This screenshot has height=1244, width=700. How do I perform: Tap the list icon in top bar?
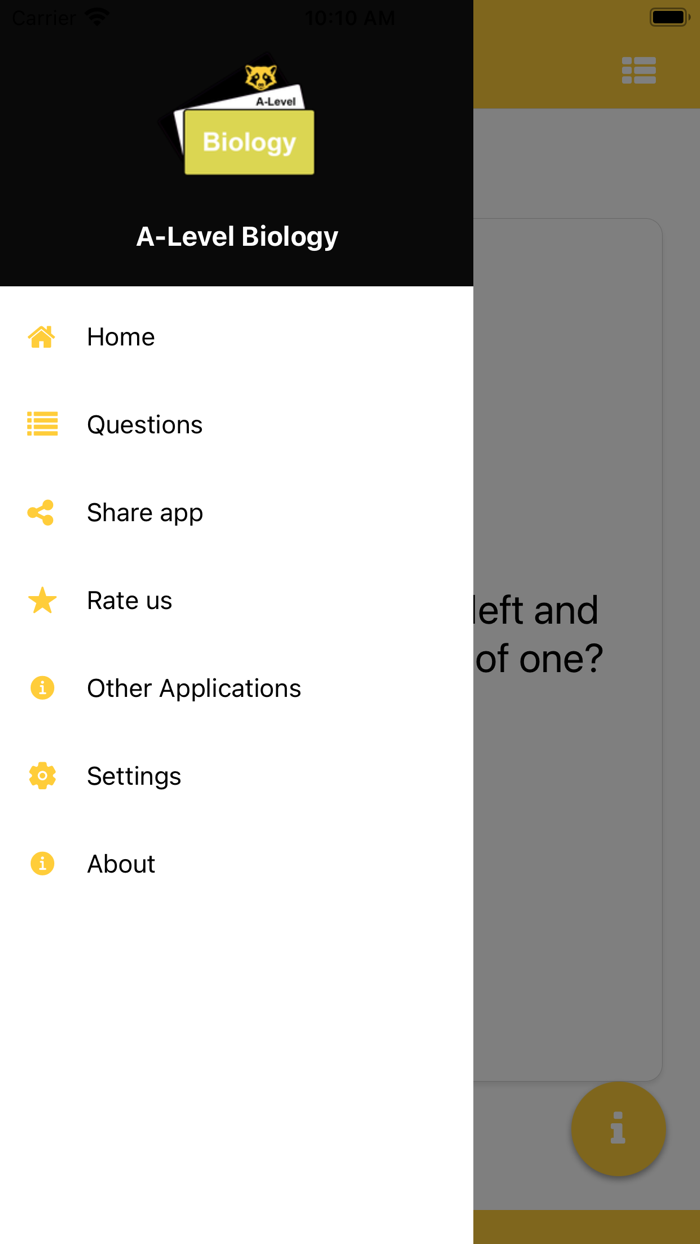coord(638,70)
